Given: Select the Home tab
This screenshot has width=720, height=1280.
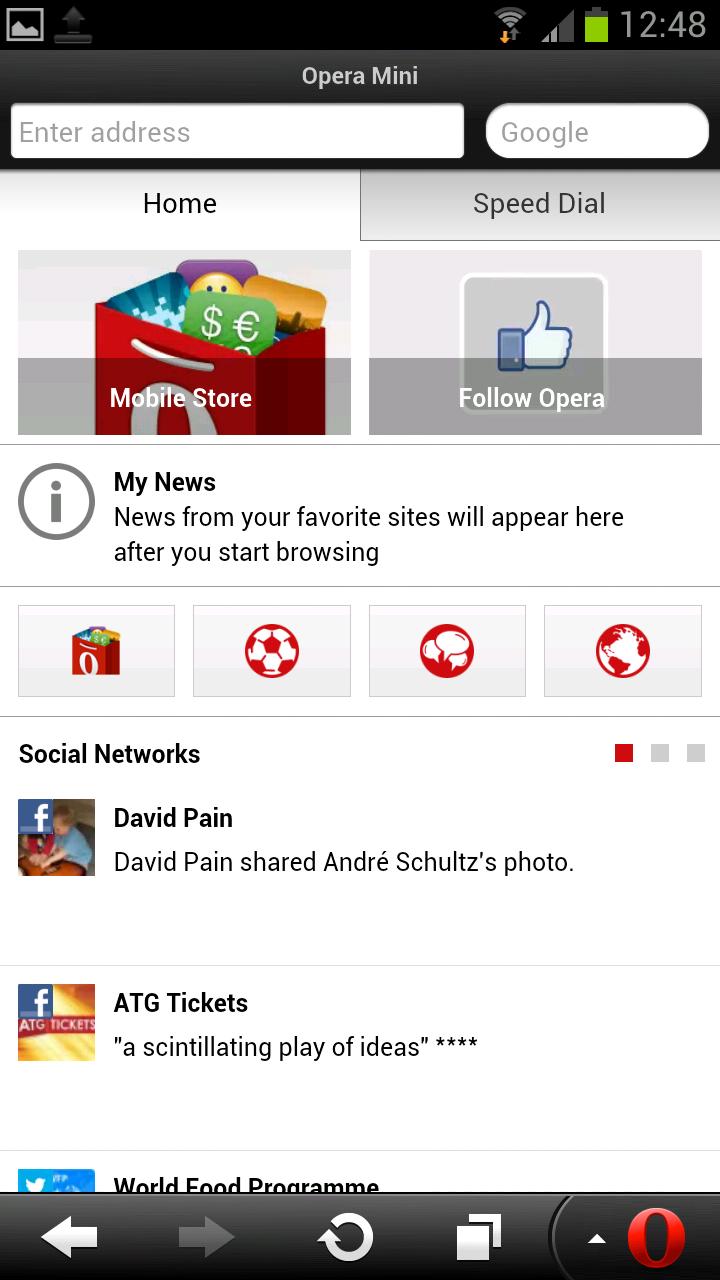Looking at the screenshot, I should click(180, 204).
